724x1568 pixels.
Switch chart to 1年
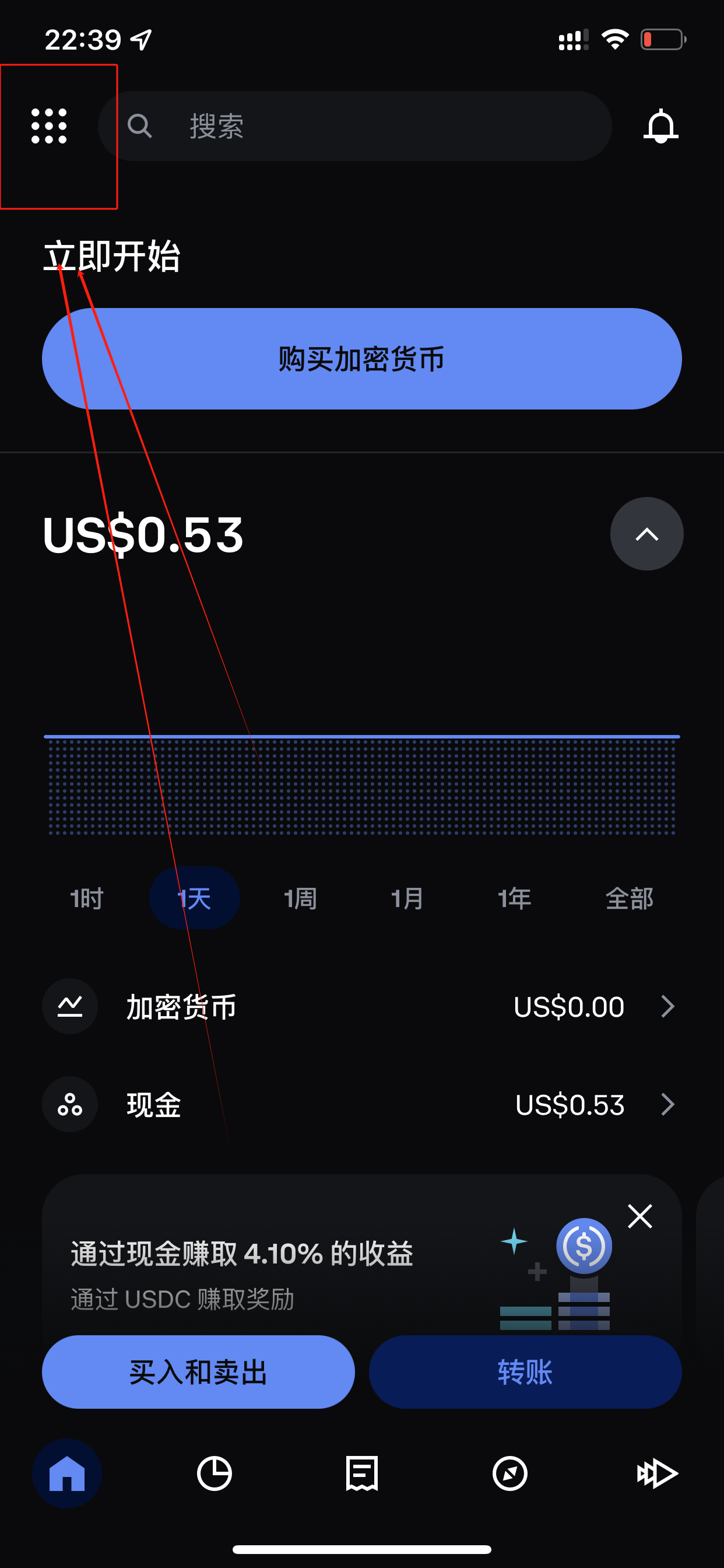tap(514, 898)
